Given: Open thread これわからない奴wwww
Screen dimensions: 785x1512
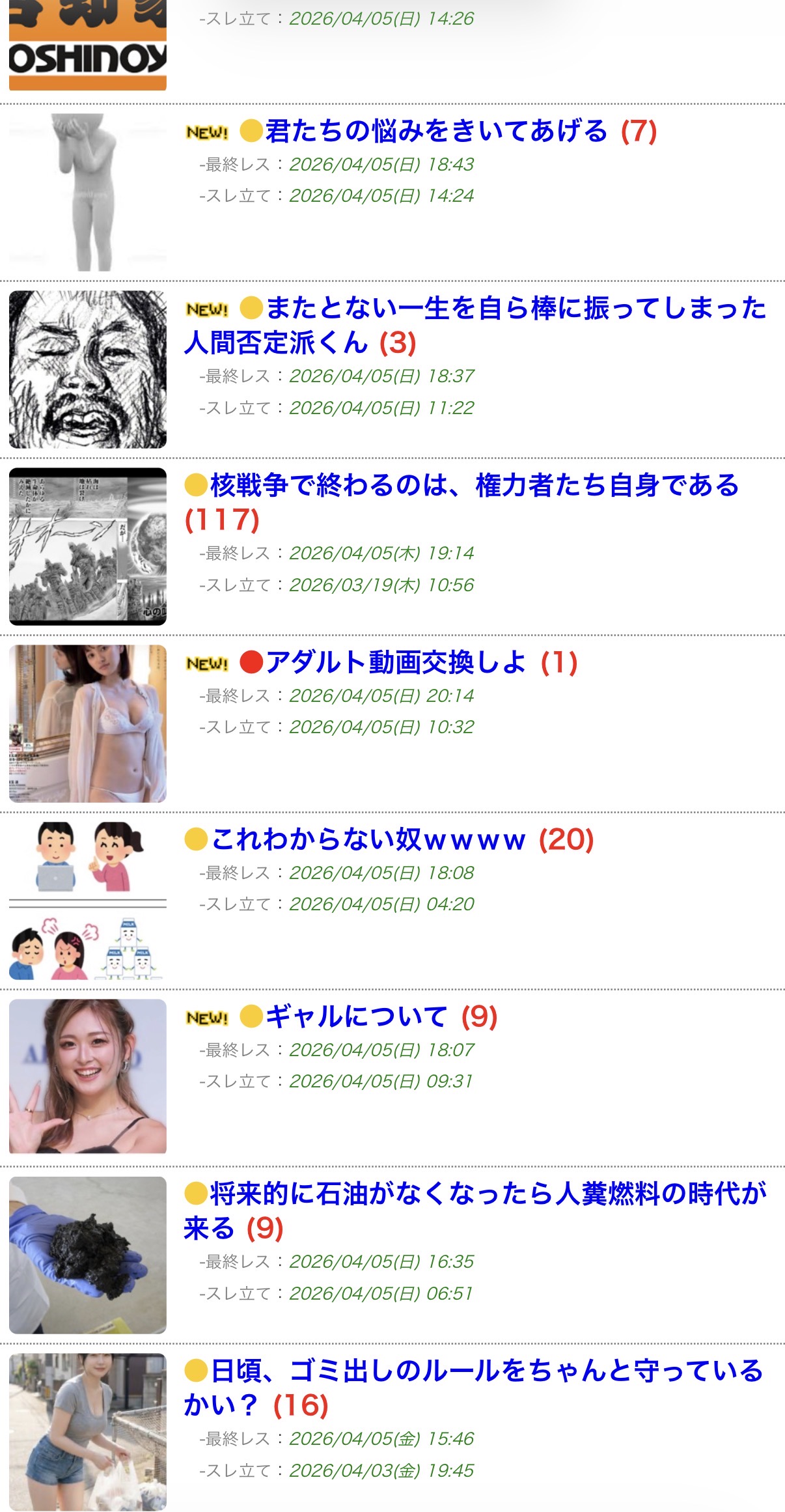Looking at the screenshot, I should (x=368, y=840).
